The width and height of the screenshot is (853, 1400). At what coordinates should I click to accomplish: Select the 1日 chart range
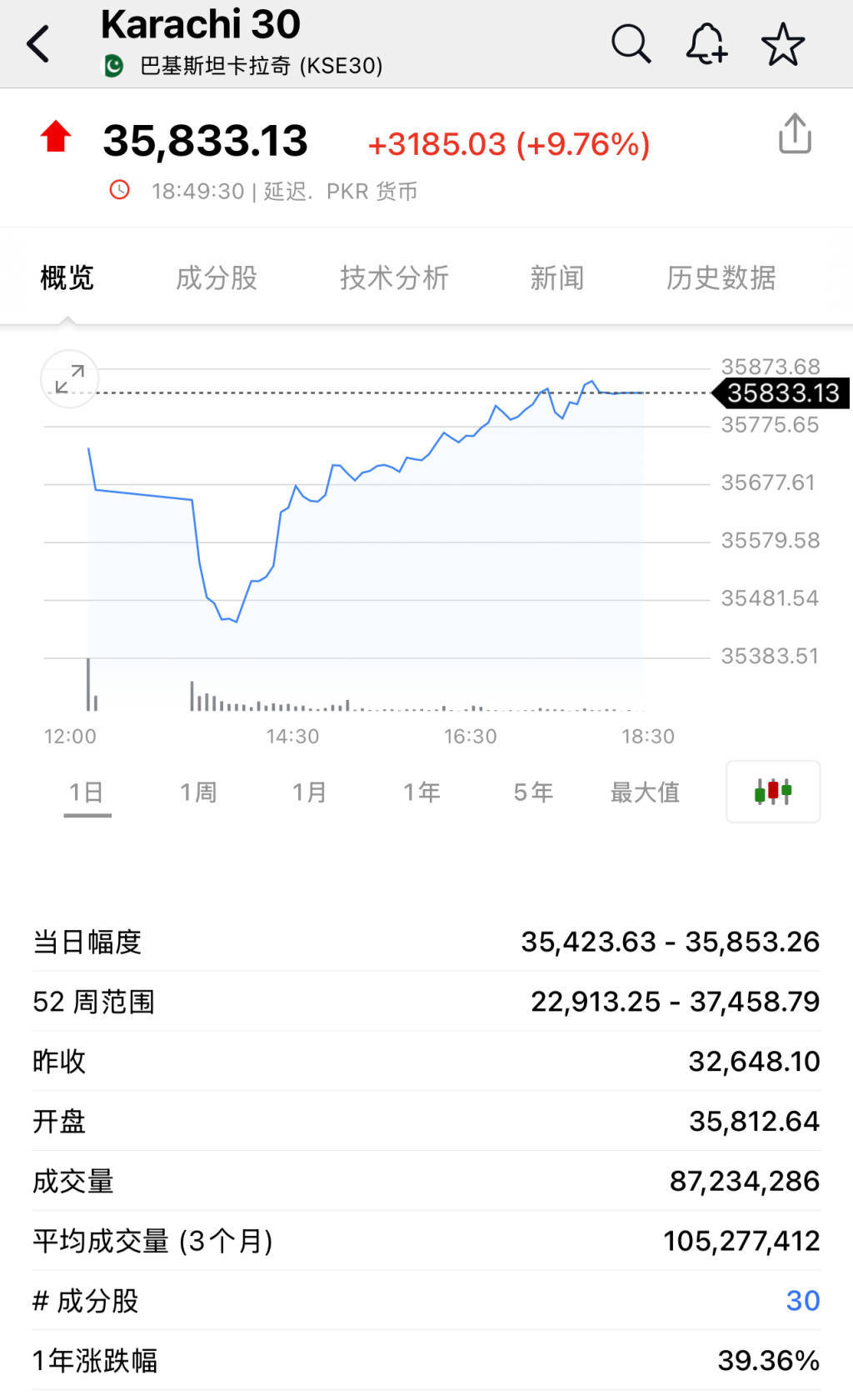(x=87, y=792)
